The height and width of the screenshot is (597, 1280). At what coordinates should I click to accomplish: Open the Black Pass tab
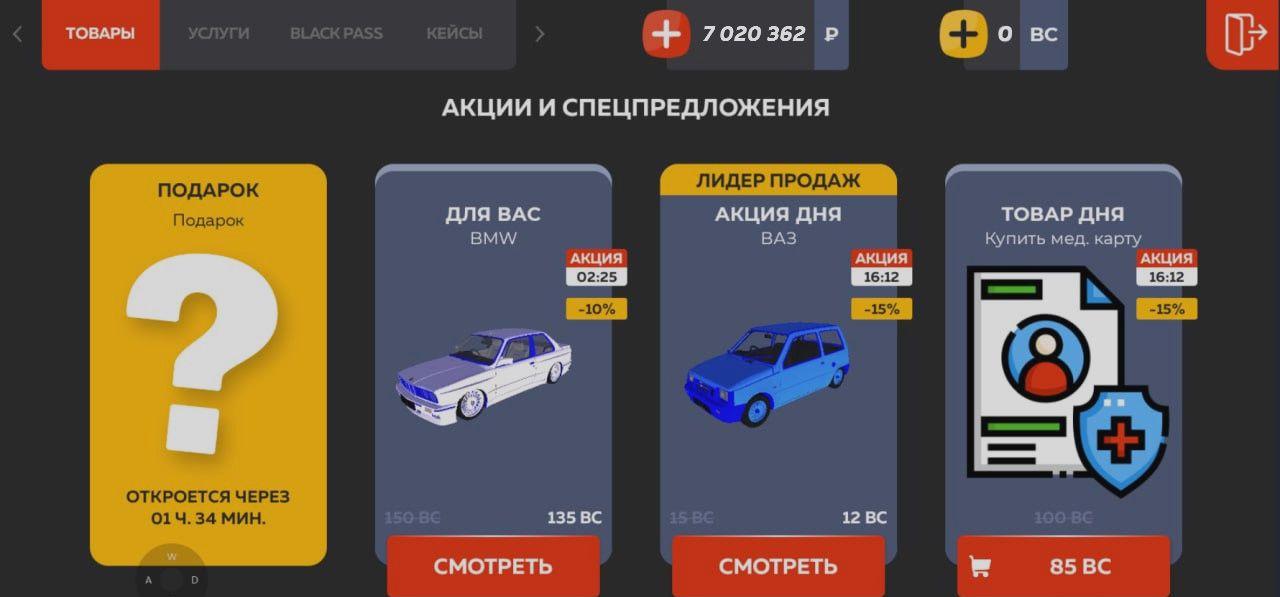tap(336, 33)
